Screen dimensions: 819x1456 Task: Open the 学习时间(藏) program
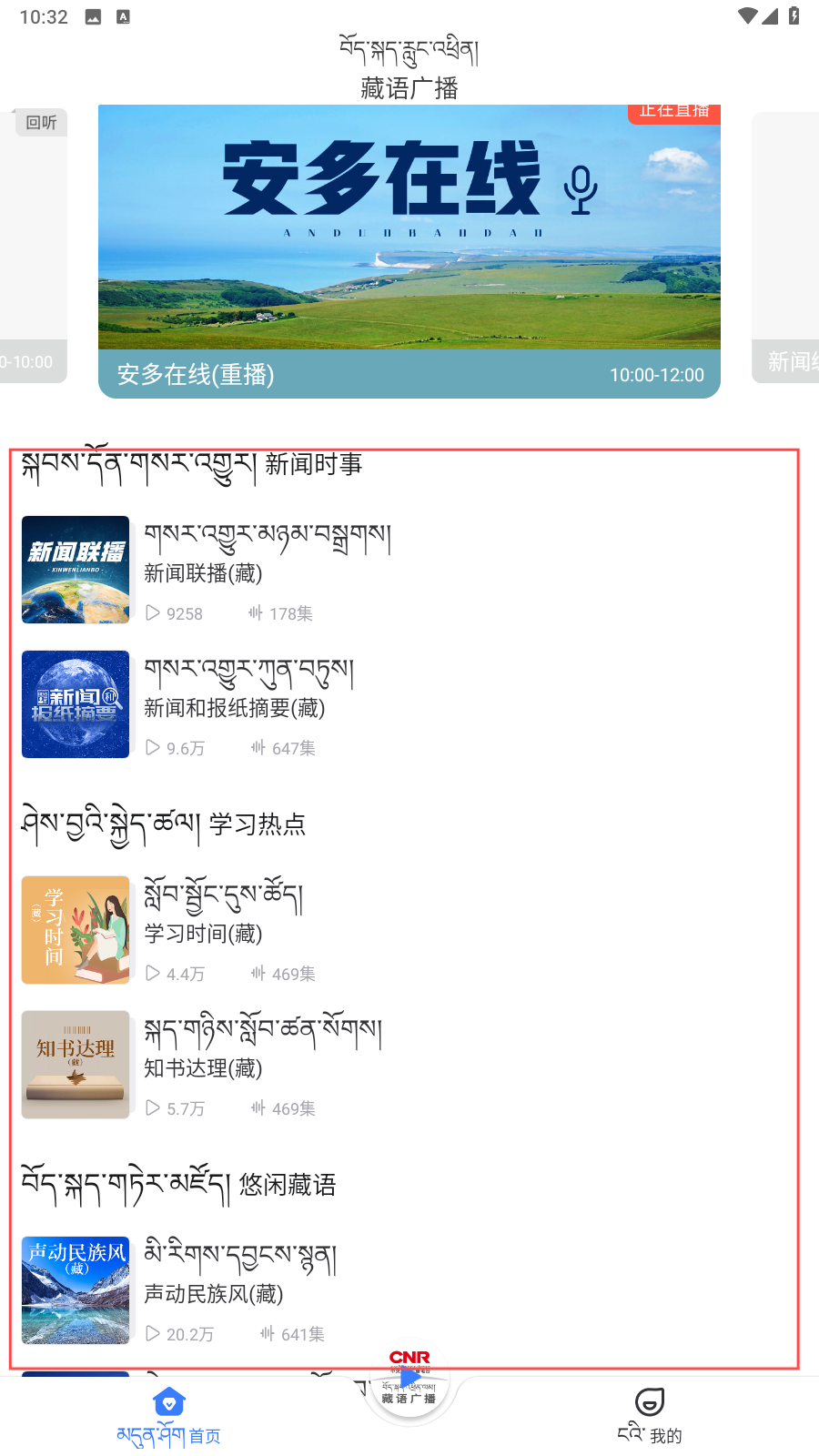pyautogui.click(x=409, y=930)
